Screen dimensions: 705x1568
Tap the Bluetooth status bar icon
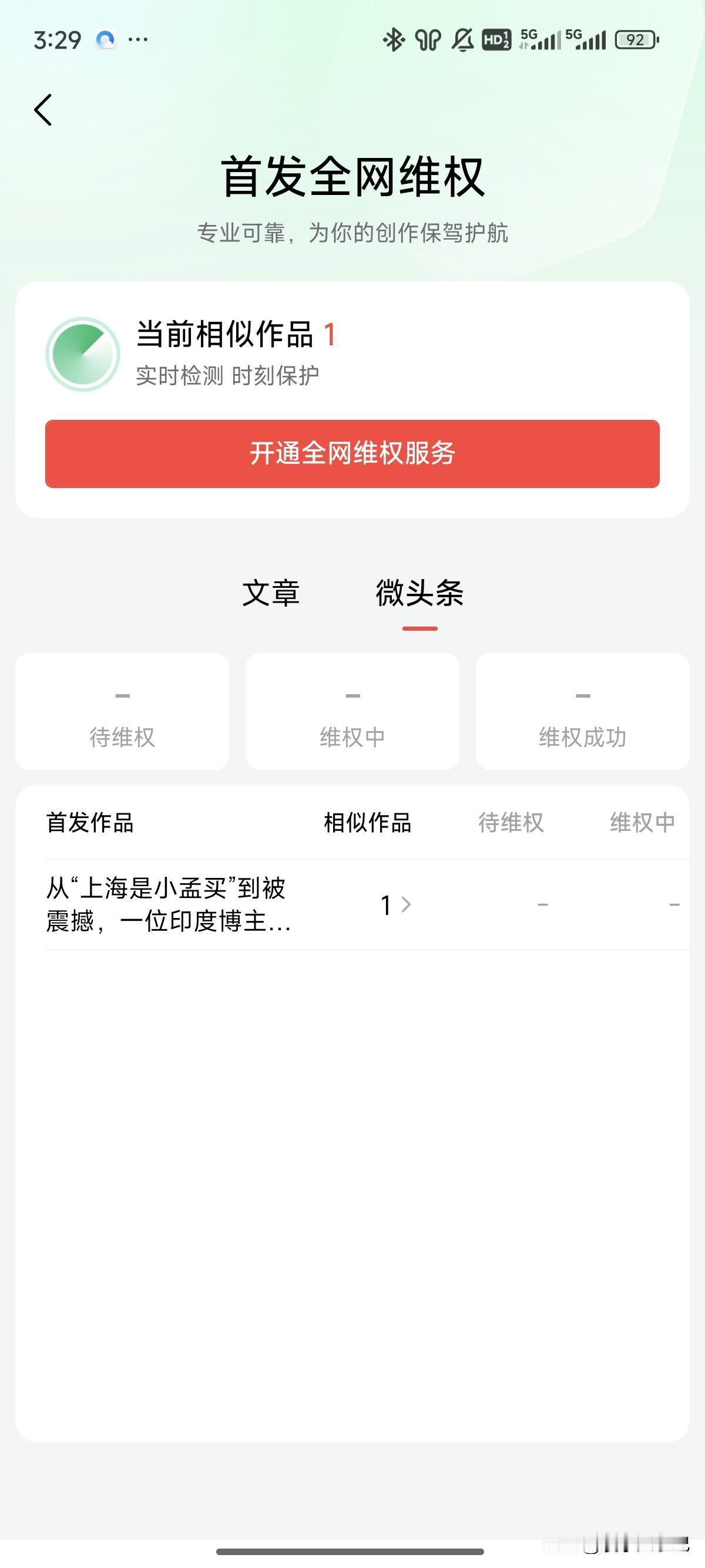tap(393, 39)
